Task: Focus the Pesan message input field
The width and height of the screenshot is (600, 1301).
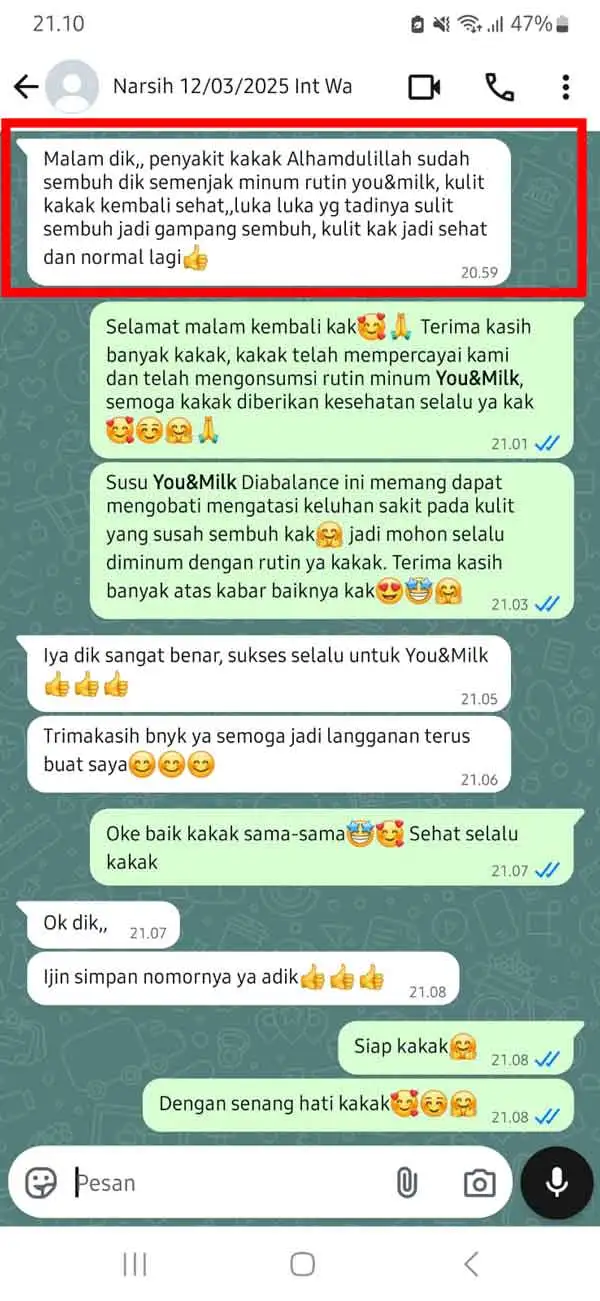Action: click(x=220, y=1183)
